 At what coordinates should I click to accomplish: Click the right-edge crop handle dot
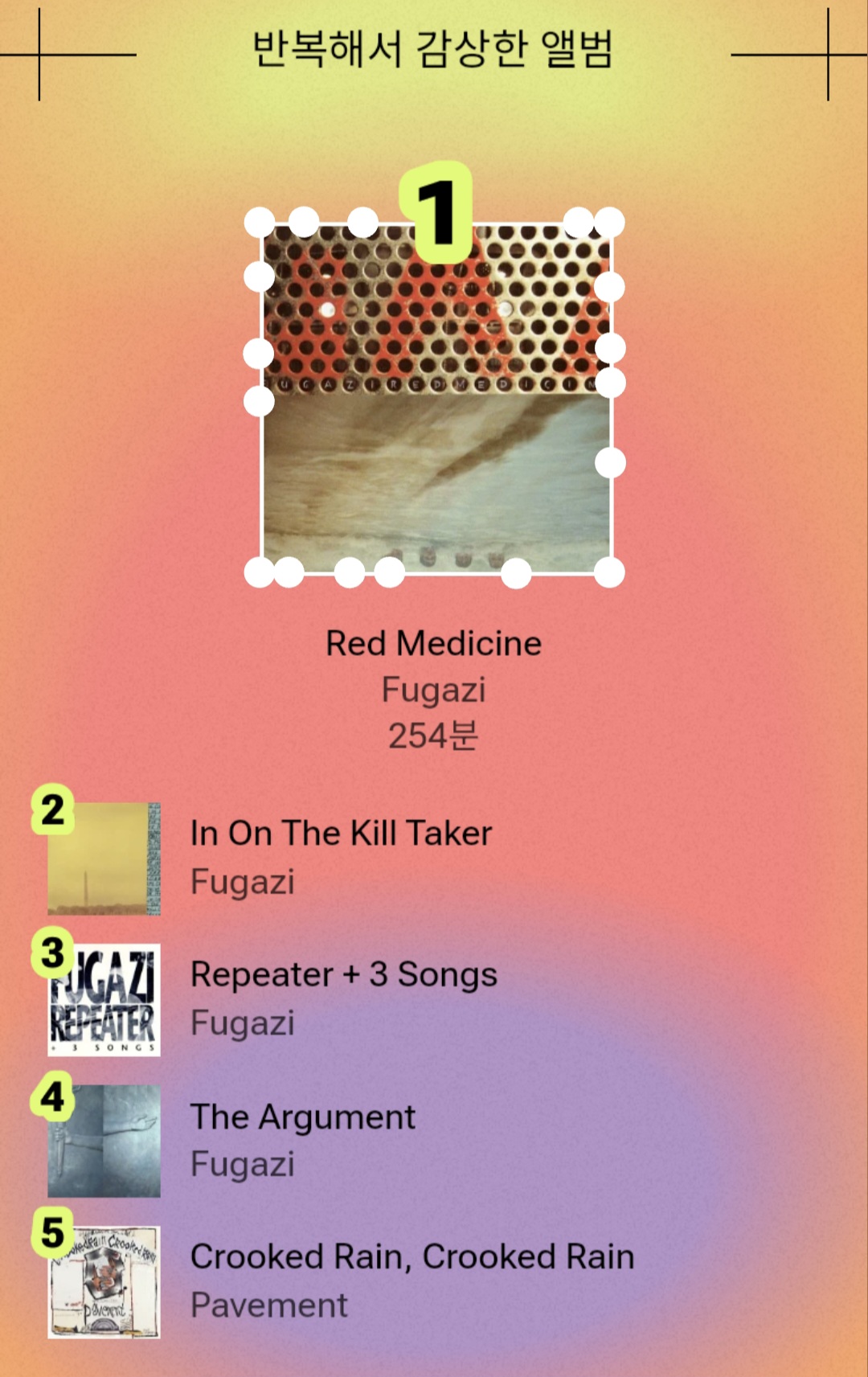tap(612, 462)
